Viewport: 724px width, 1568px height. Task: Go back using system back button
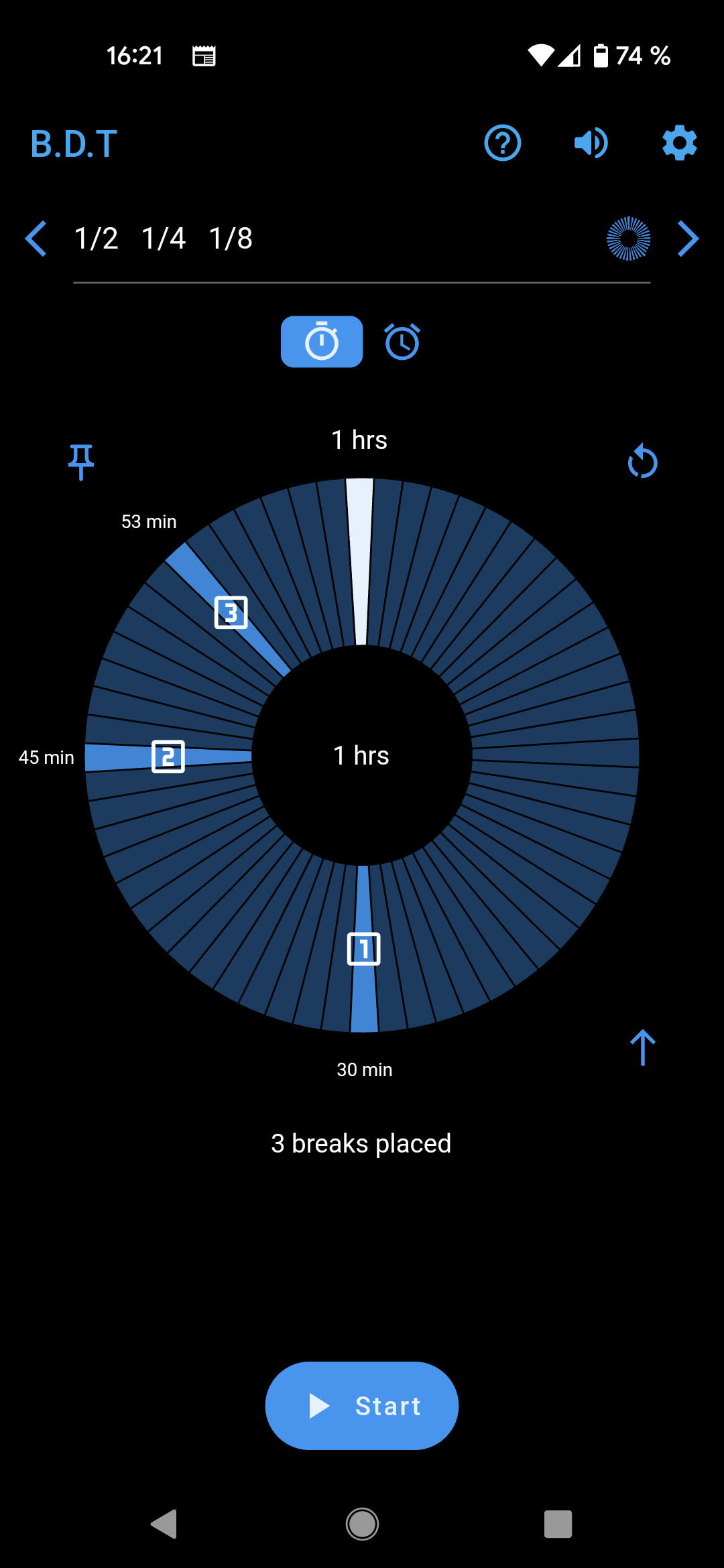coord(164,1524)
